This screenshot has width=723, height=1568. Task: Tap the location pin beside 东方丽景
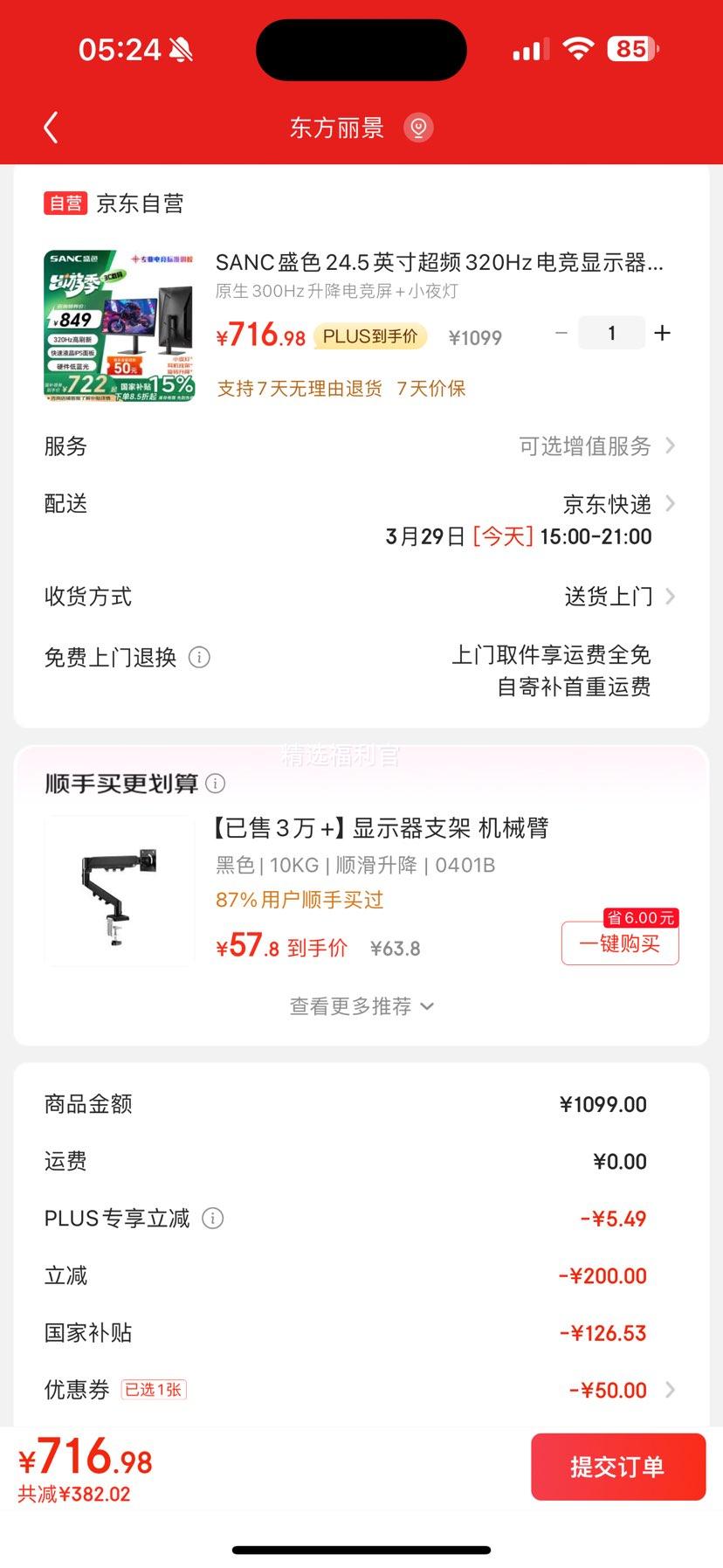pyautogui.click(x=418, y=127)
